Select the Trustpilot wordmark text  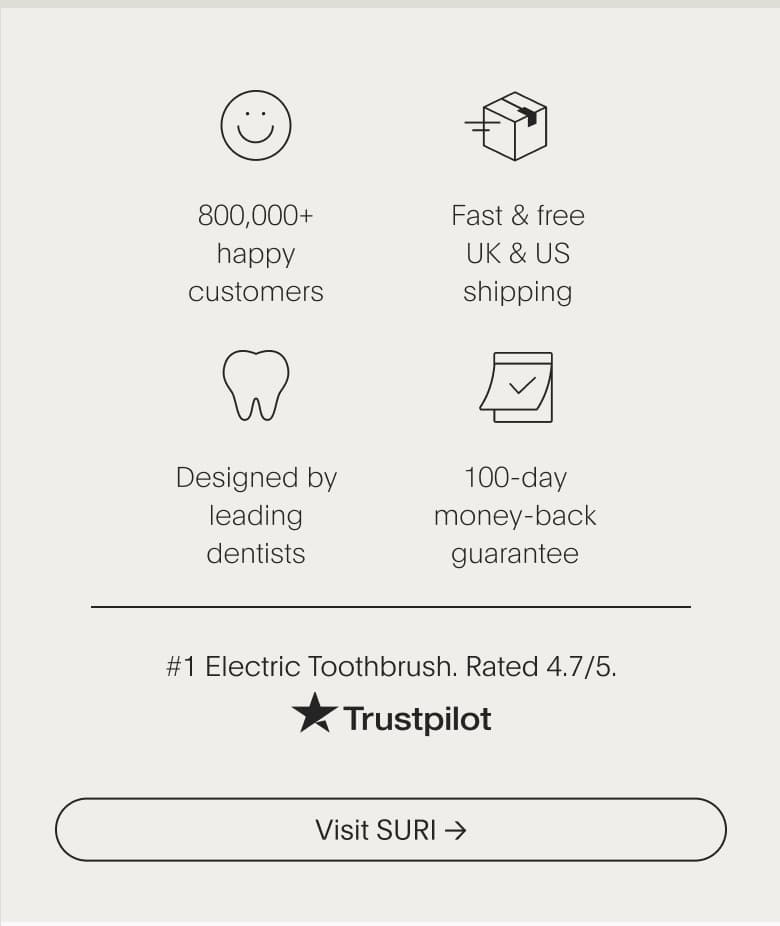pyautogui.click(x=418, y=717)
